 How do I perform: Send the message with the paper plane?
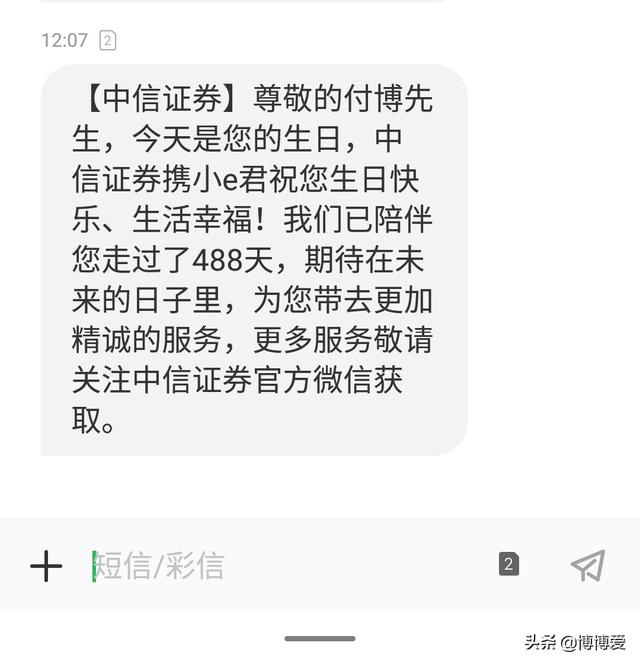point(588,566)
